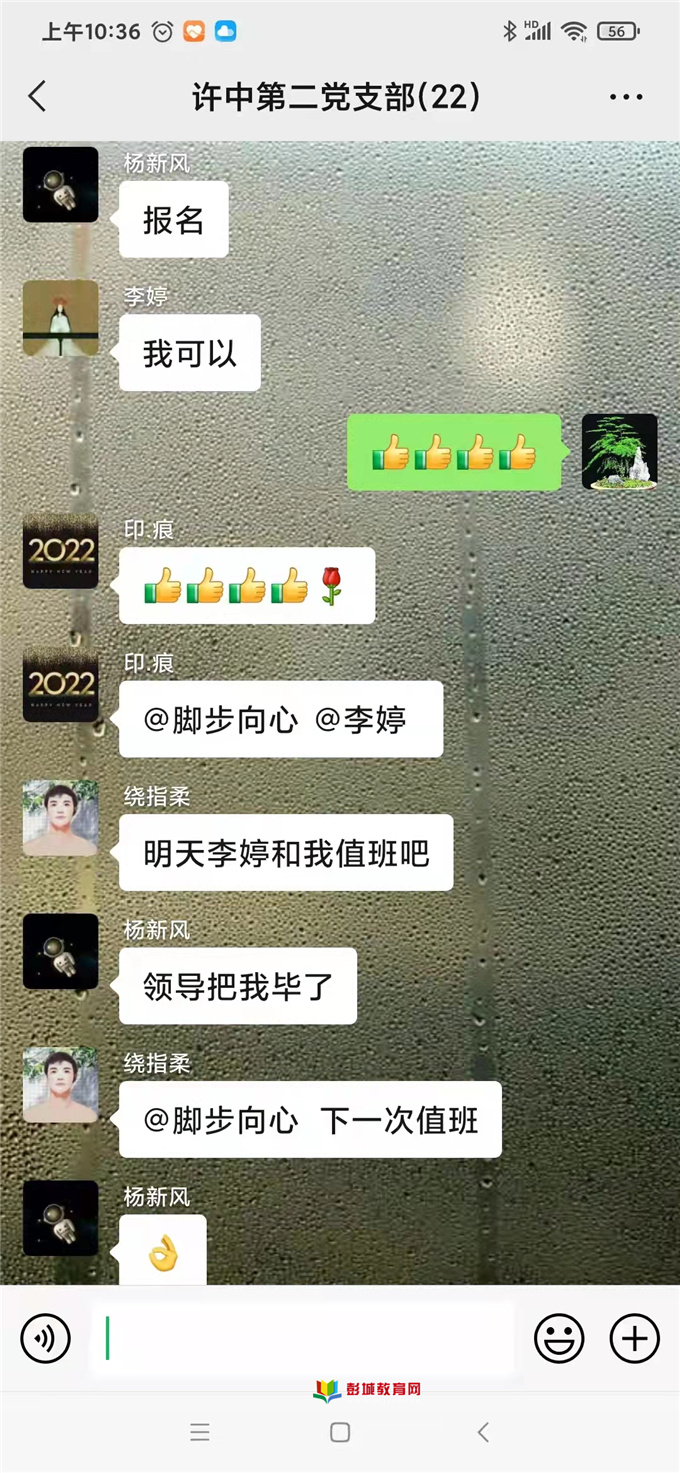View my own avatar profile
Screen dimensions: 680x1473
[x=619, y=452]
